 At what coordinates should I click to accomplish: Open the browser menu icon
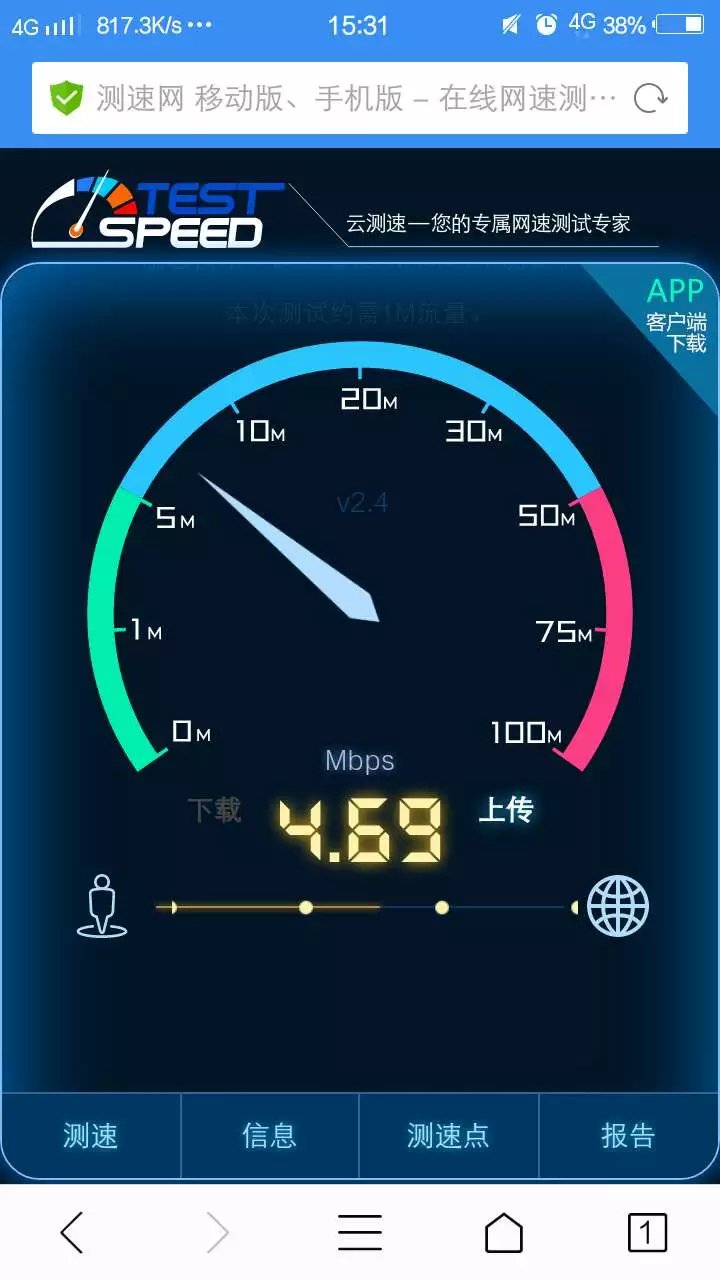(x=359, y=1232)
